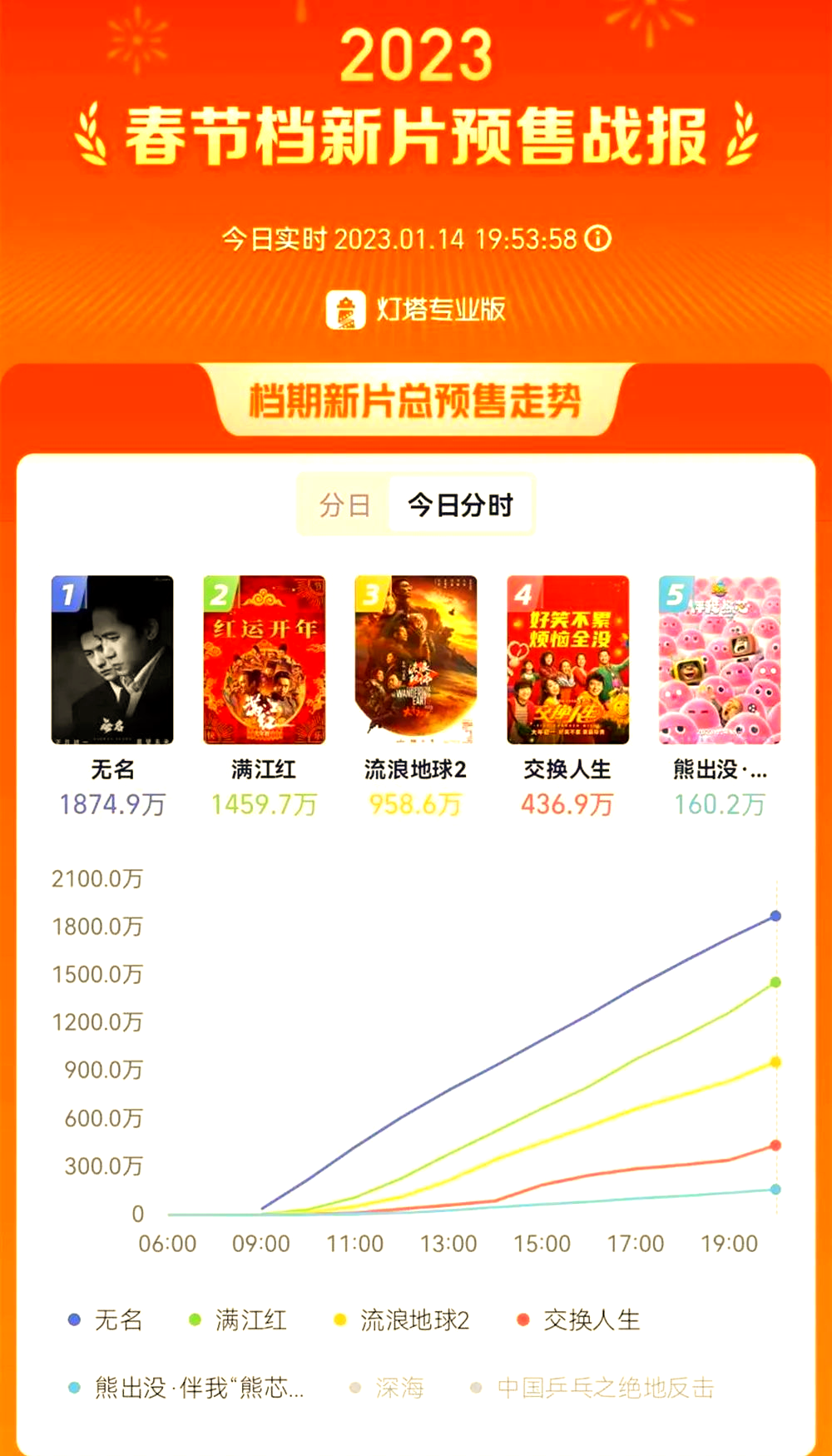Open the 流浪地球2 movie poster
832x1456 pixels.
[x=414, y=662]
